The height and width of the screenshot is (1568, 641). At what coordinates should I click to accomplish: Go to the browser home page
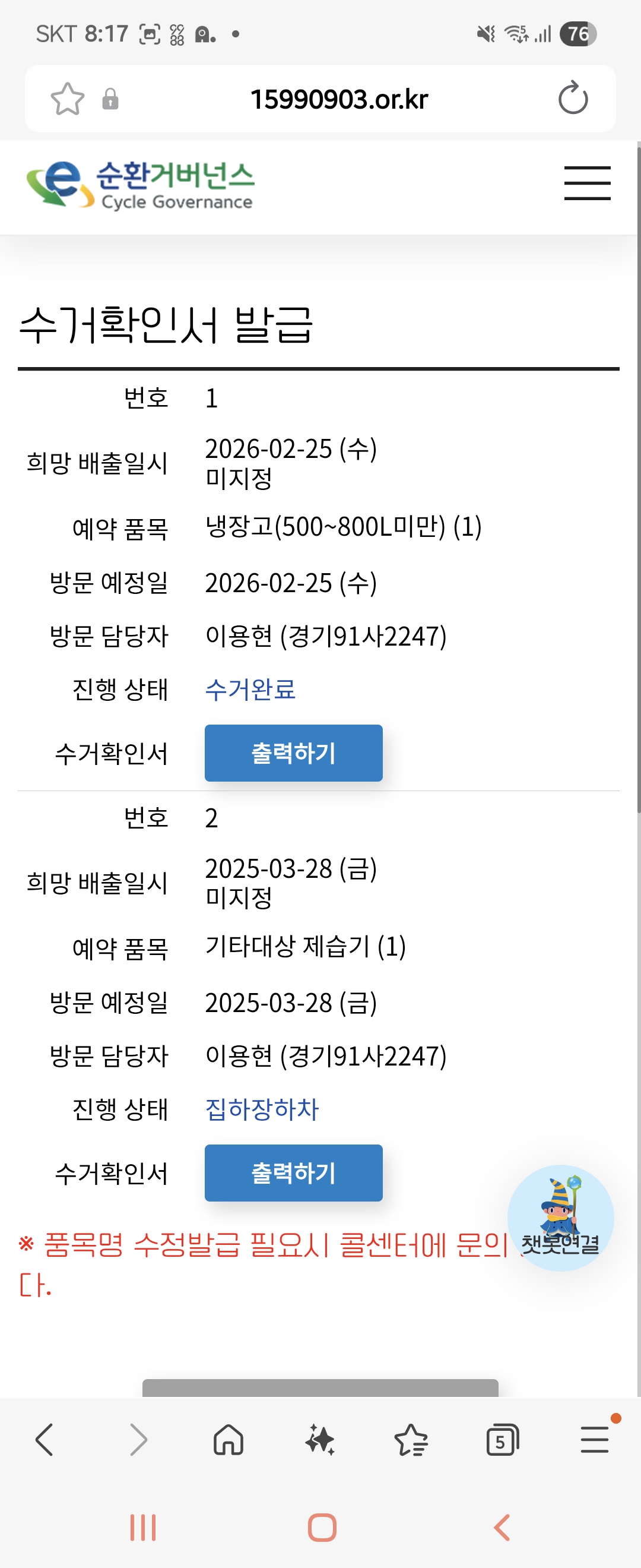[x=229, y=1440]
